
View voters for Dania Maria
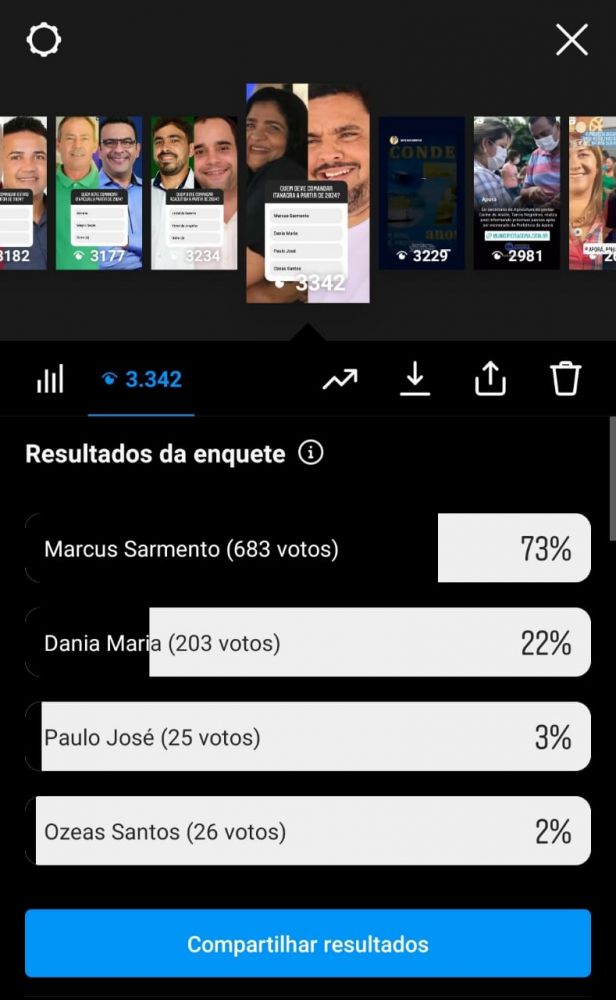(308, 642)
